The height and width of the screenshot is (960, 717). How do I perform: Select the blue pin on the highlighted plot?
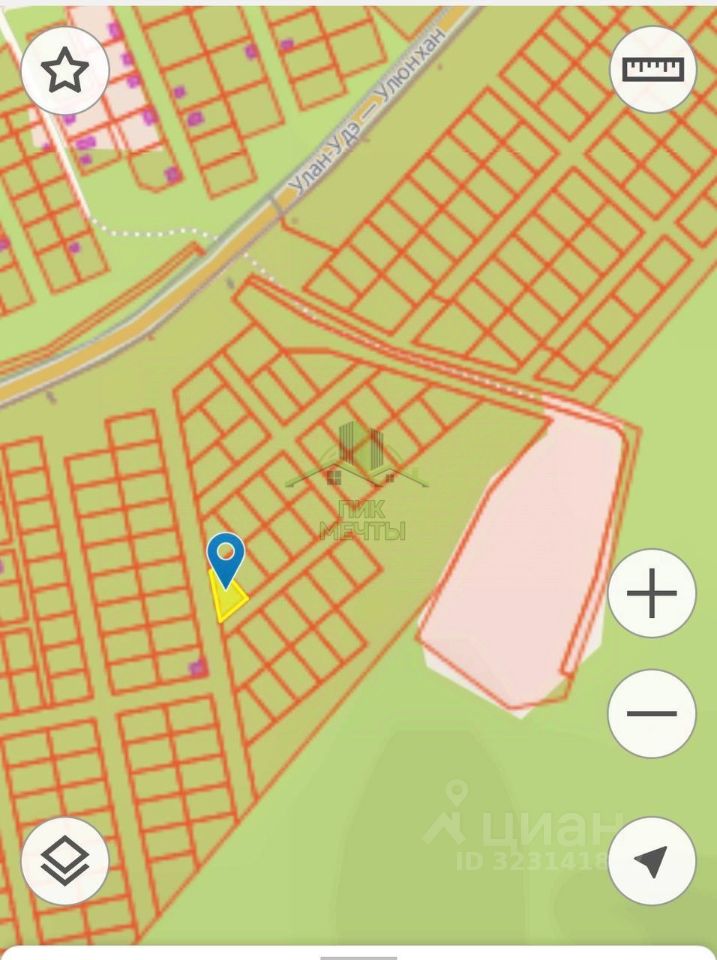tap(226, 556)
